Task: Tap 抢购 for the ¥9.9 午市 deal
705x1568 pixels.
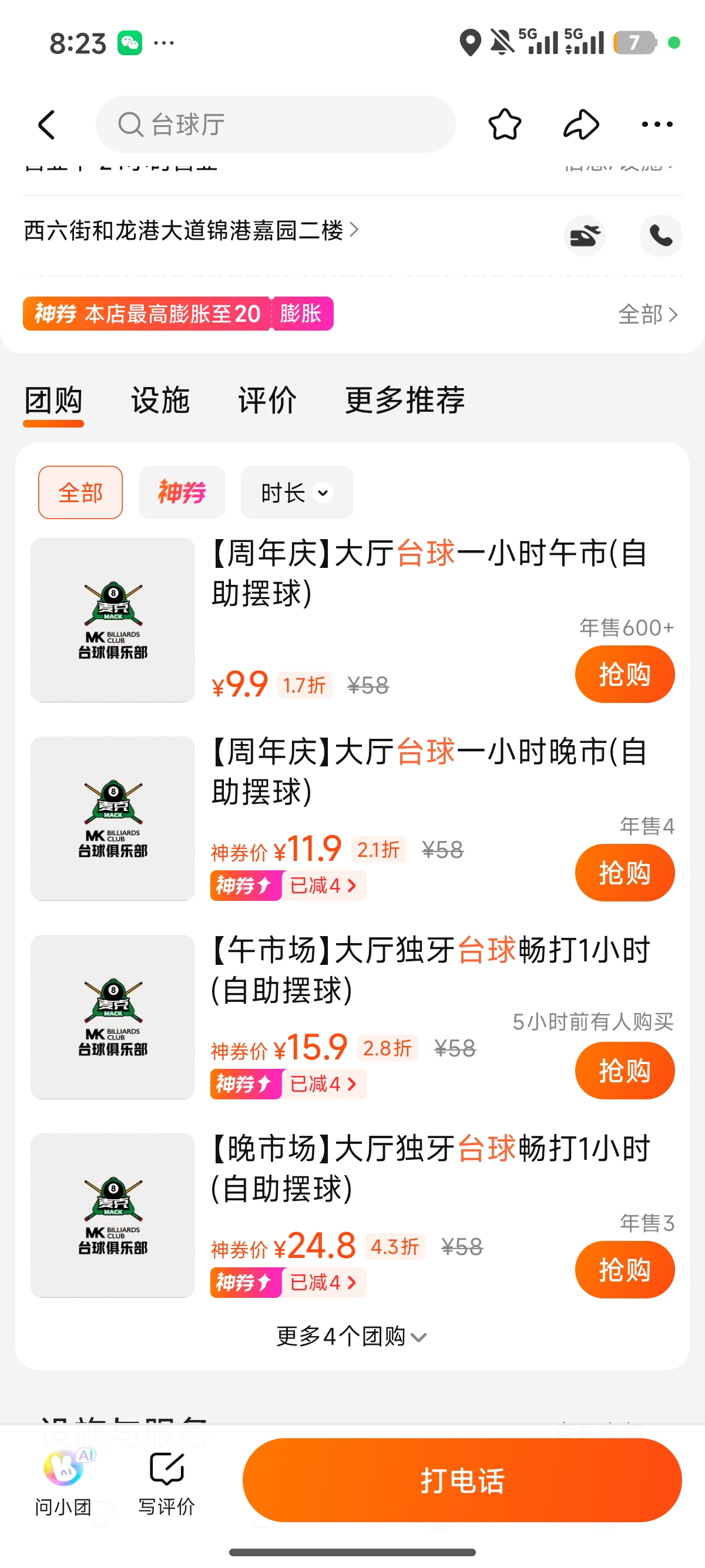Action: [x=625, y=674]
